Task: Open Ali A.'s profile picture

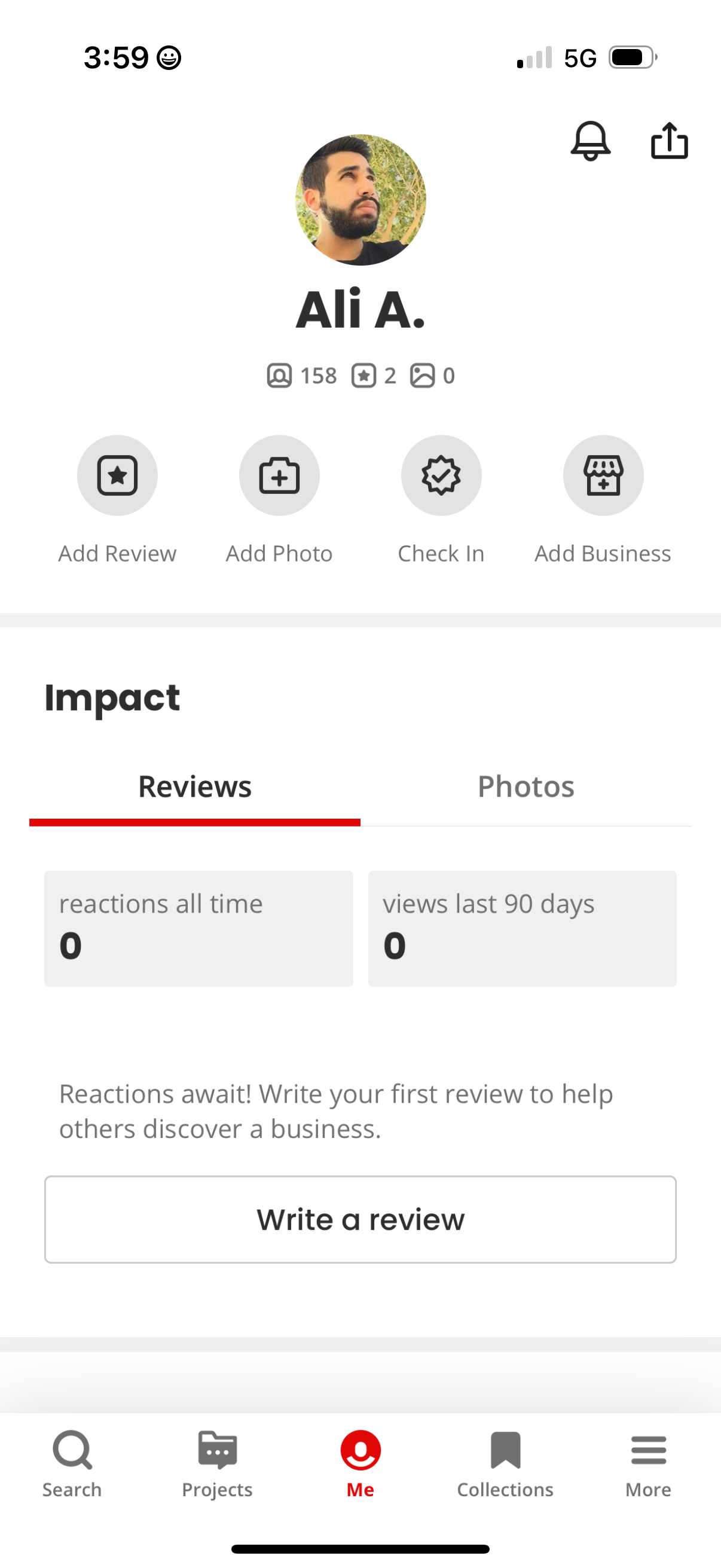Action: pyautogui.click(x=360, y=199)
